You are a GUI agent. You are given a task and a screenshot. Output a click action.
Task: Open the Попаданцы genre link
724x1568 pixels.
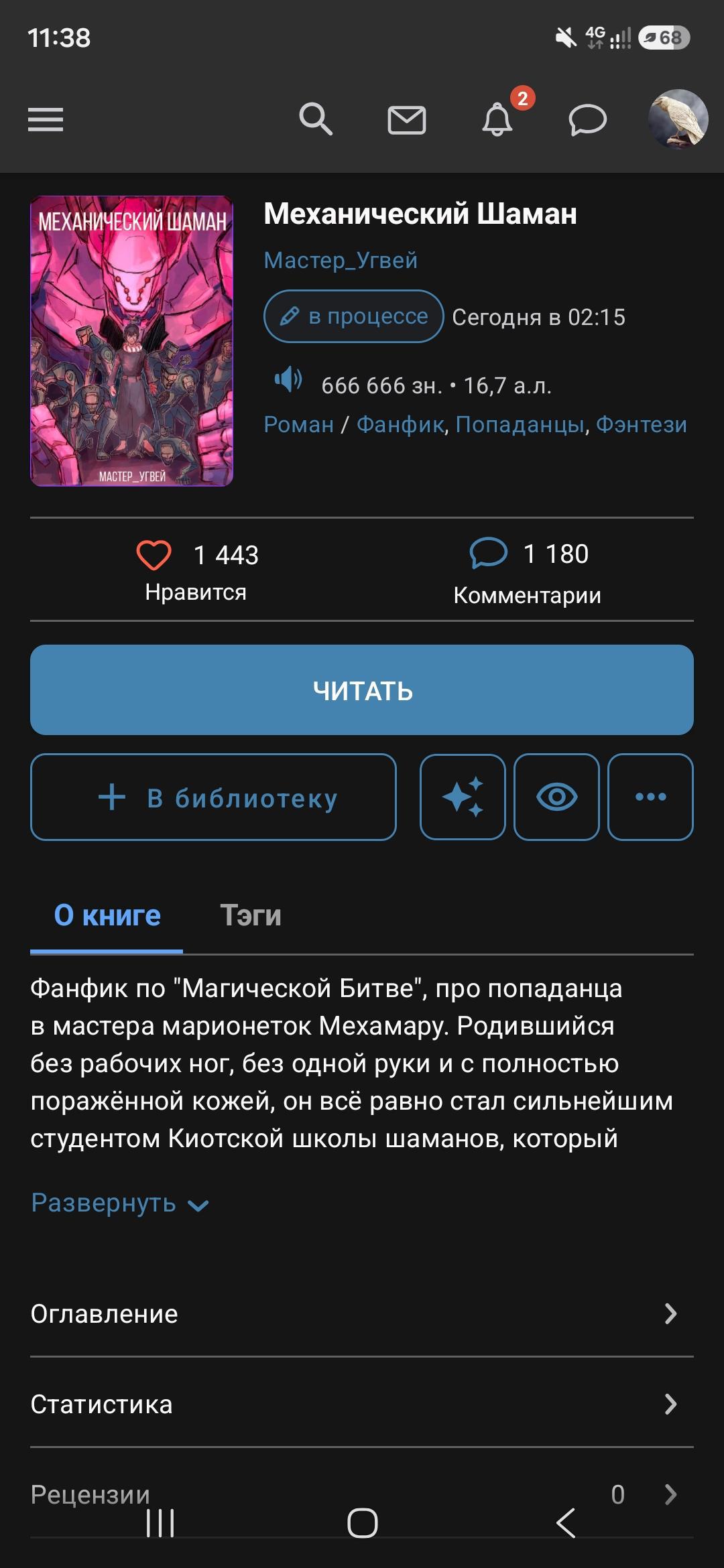[x=520, y=424]
